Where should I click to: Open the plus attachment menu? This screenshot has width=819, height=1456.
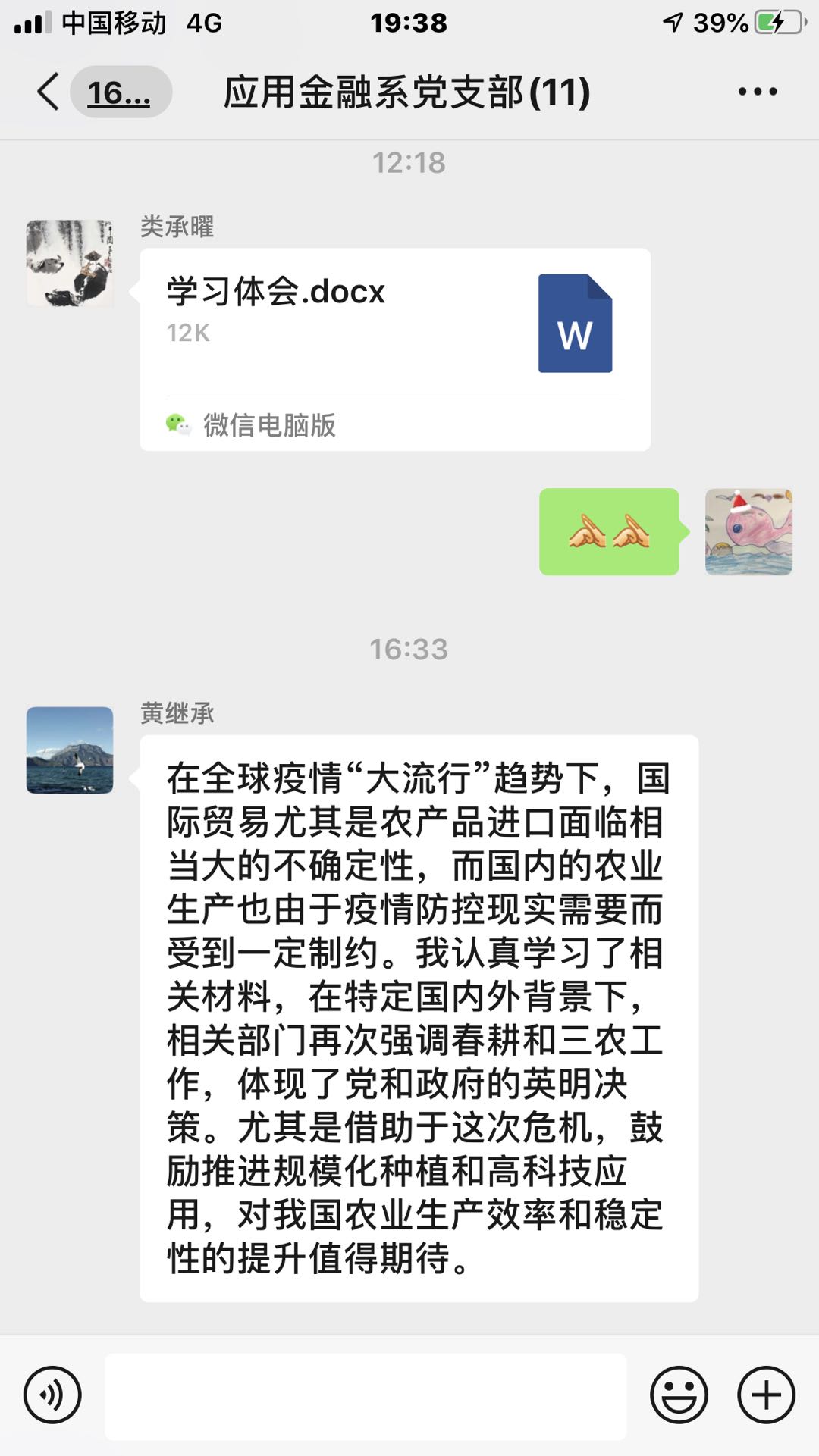[766, 1395]
